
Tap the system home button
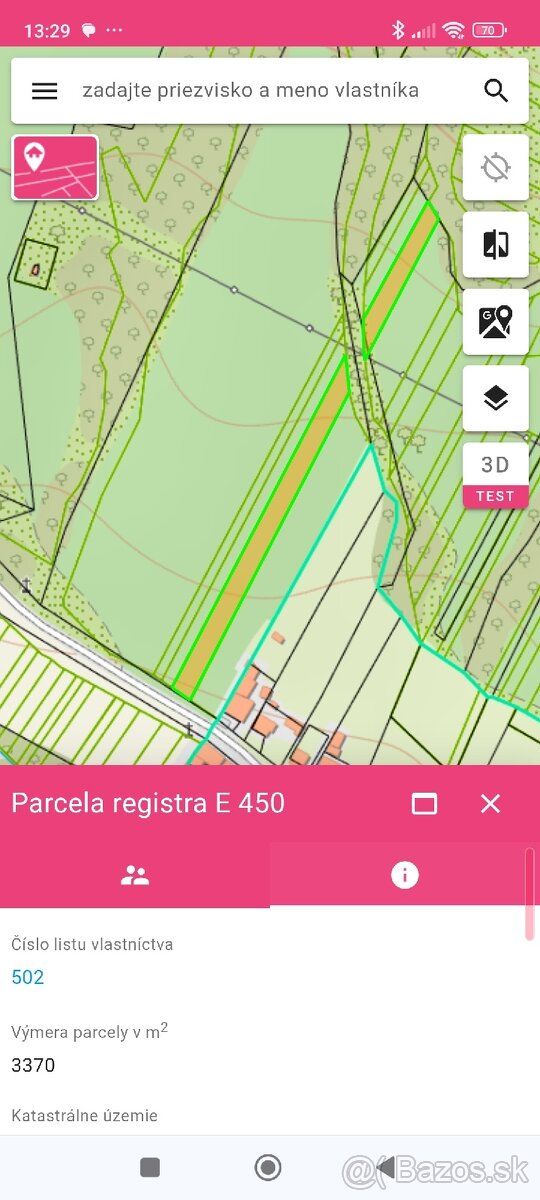(268, 1167)
